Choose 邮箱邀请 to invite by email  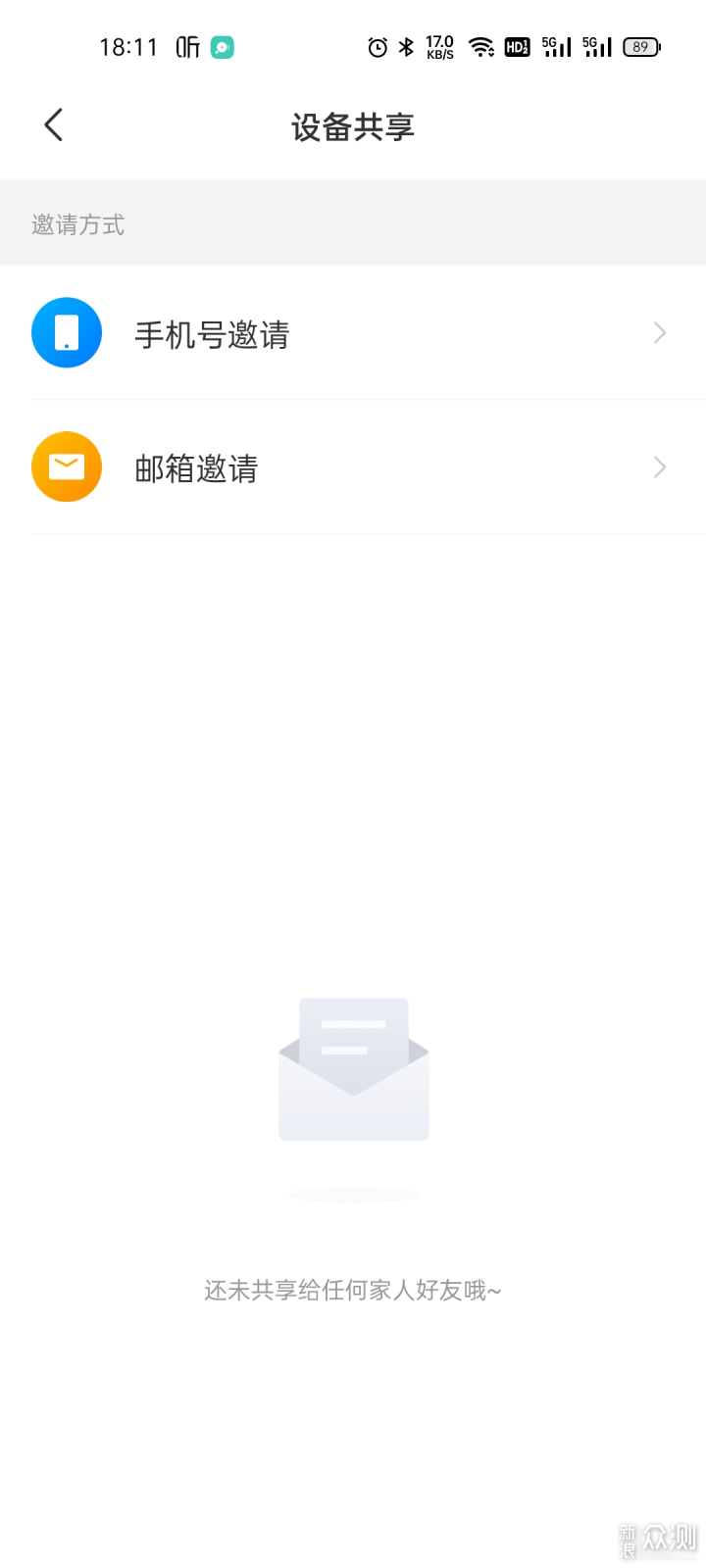click(353, 467)
